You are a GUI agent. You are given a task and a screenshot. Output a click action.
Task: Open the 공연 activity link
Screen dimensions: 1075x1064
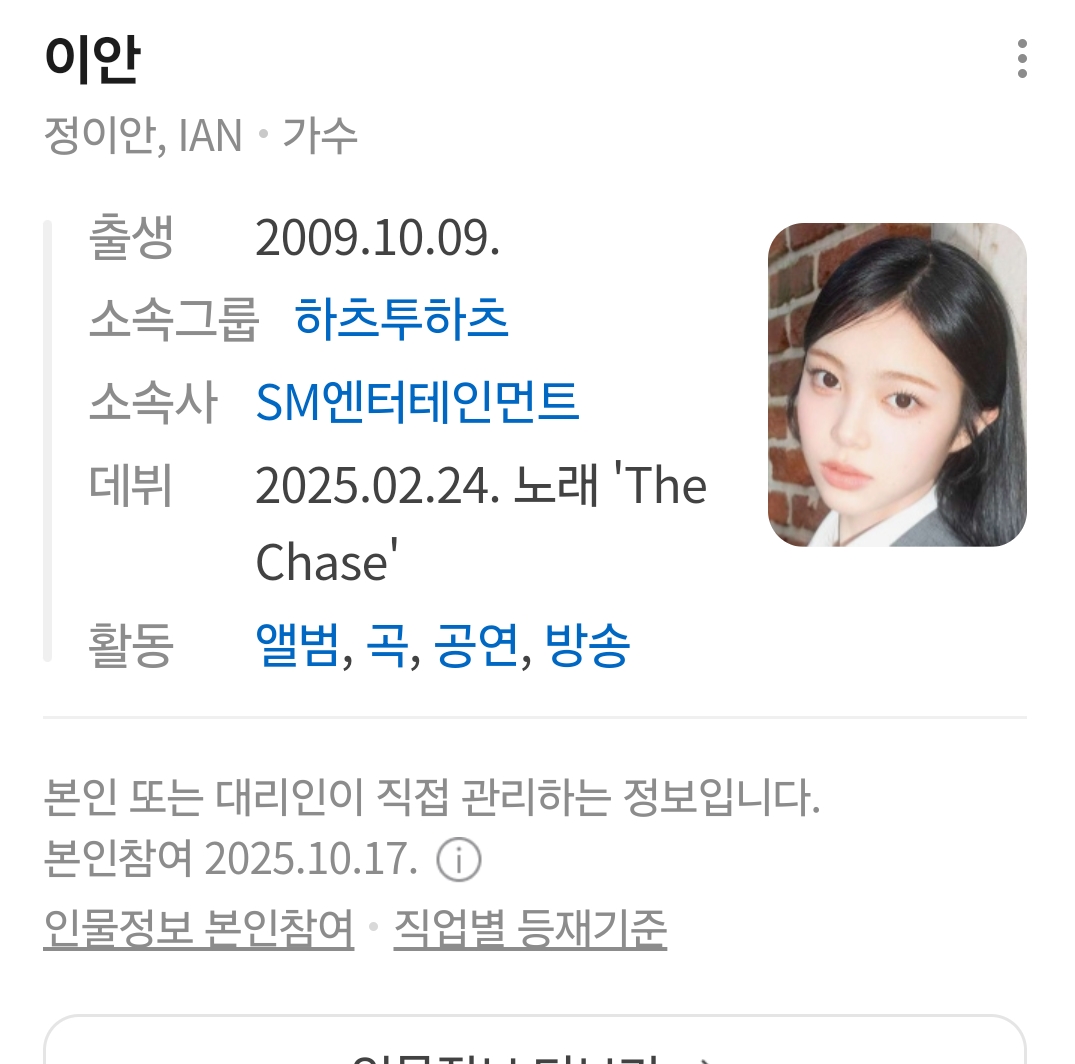tap(475, 645)
